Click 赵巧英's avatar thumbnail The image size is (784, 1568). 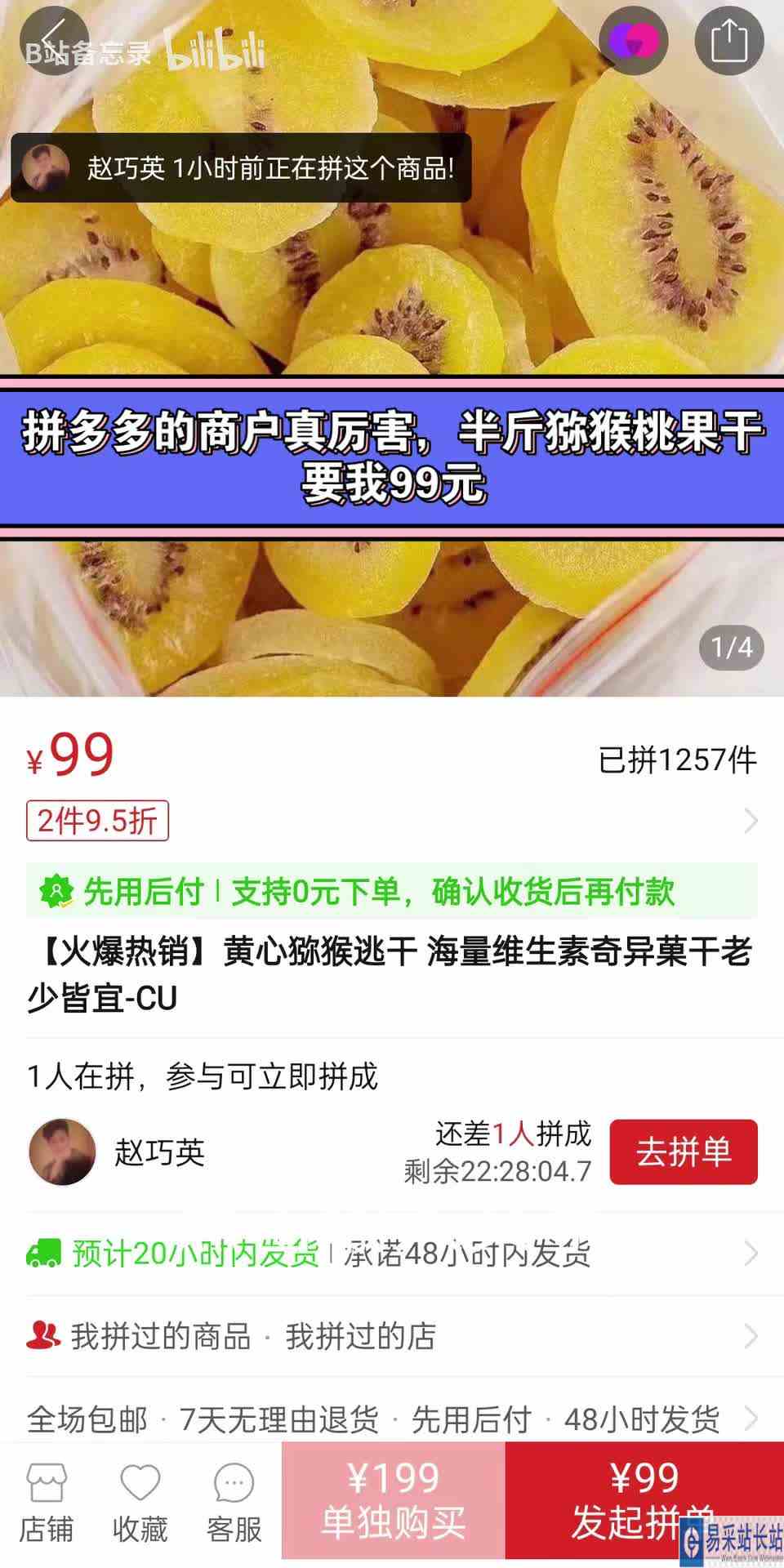[61, 1151]
